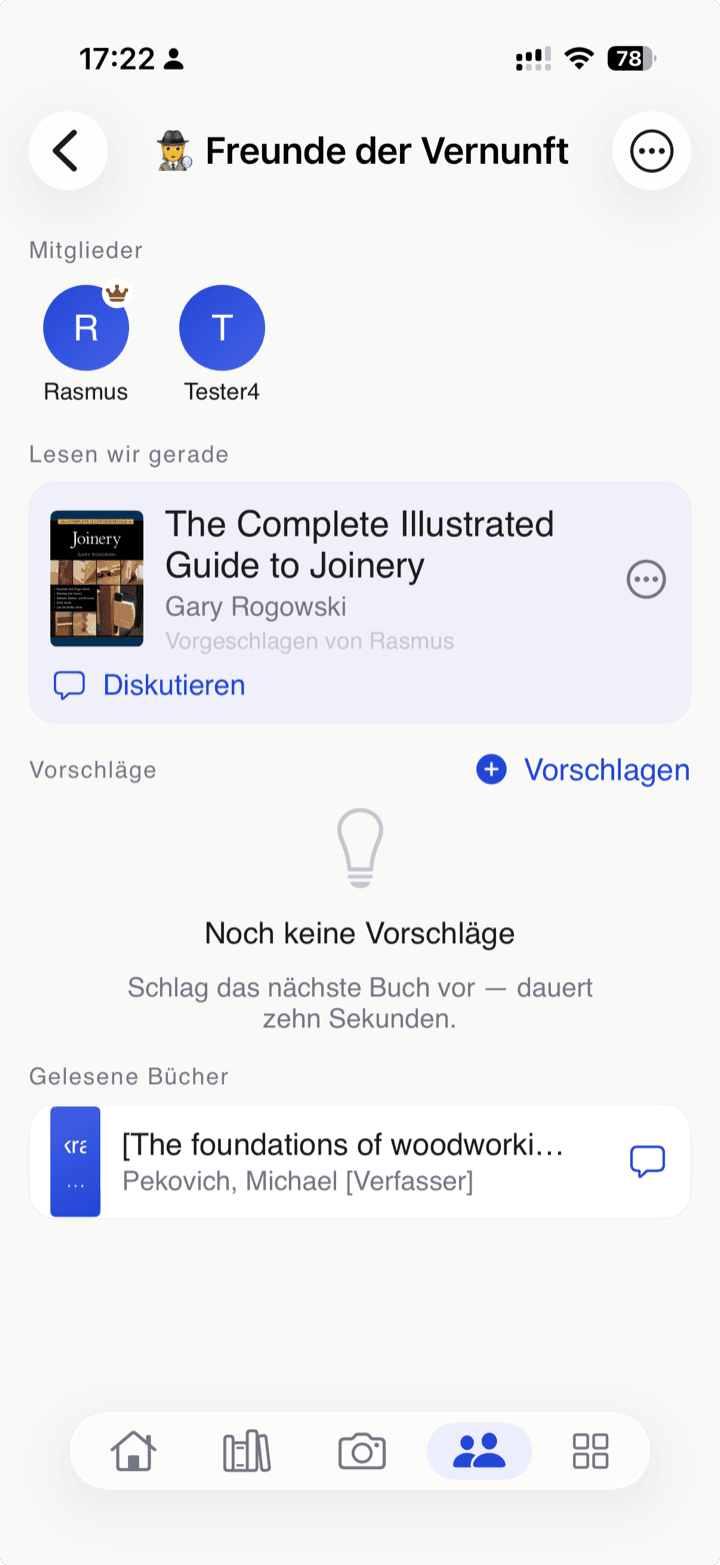Open the group options menu beside the title
This screenshot has height=1565, width=720.
pos(652,151)
